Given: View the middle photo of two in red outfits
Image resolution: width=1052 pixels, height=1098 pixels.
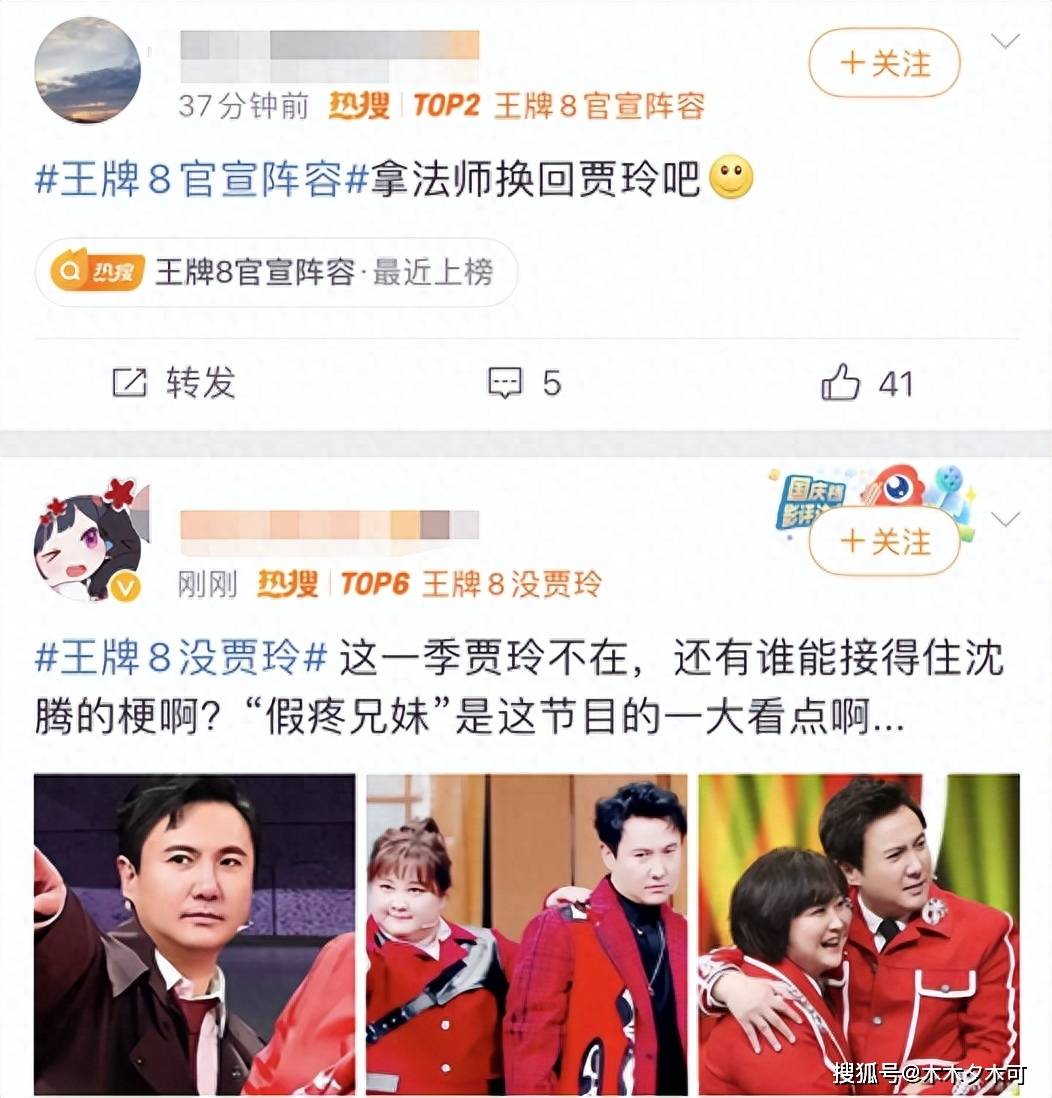Looking at the screenshot, I should click(526, 934).
